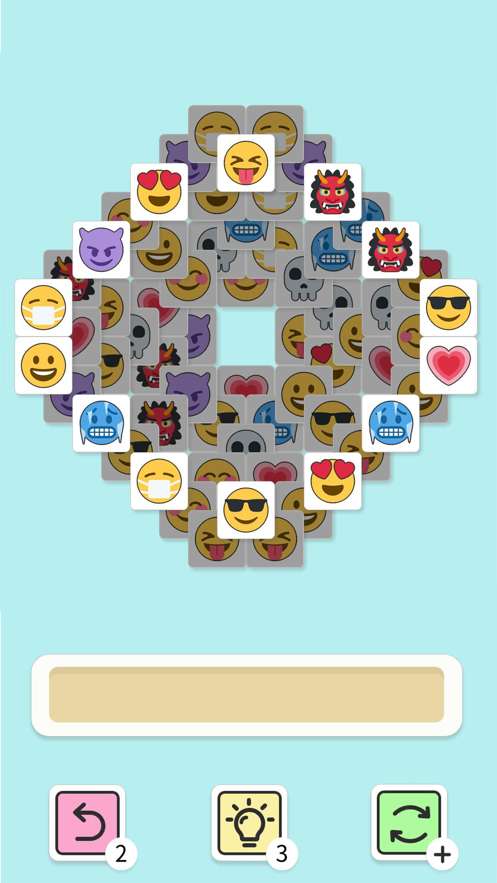Choose the pink heart tile
The height and width of the screenshot is (883, 497).
point(449,365)
